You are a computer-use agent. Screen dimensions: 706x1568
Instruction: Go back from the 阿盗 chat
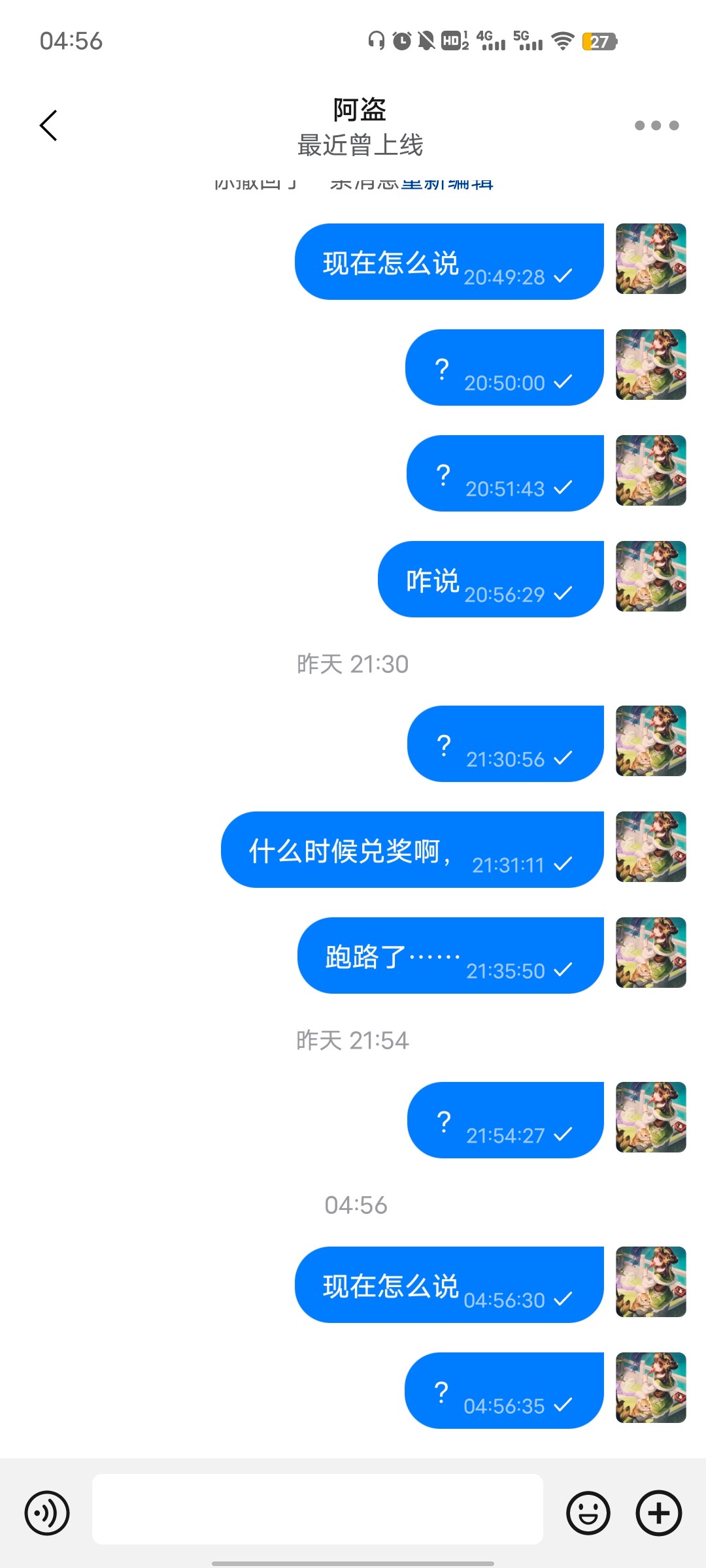tap(48, 125)
